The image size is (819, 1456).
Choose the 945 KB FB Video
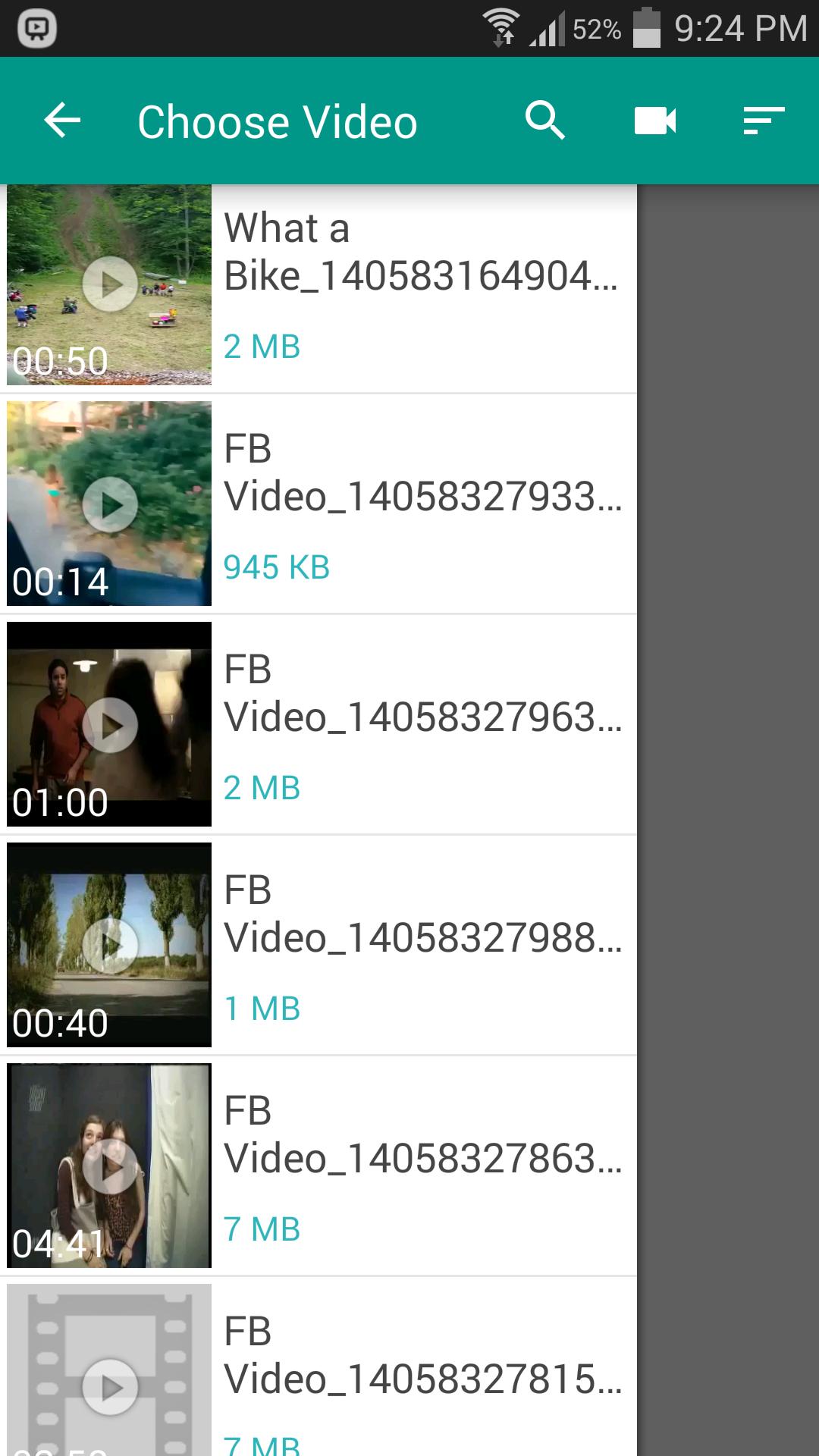tap(318, 504)
